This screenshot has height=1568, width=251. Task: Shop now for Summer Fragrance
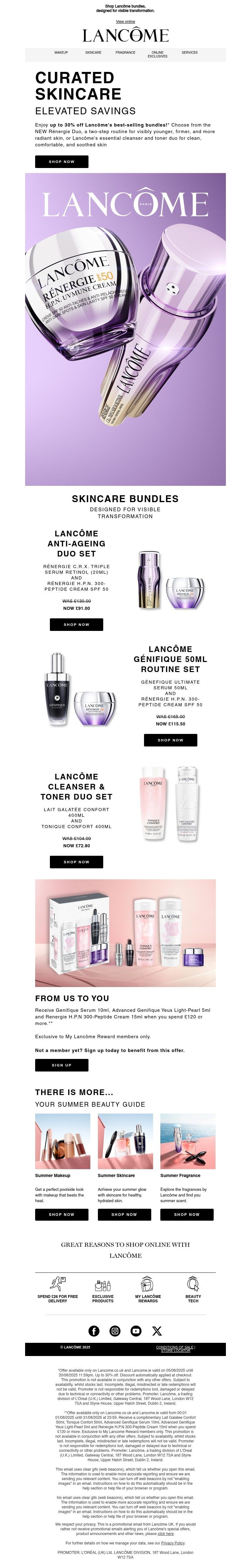click(187, 1214)
